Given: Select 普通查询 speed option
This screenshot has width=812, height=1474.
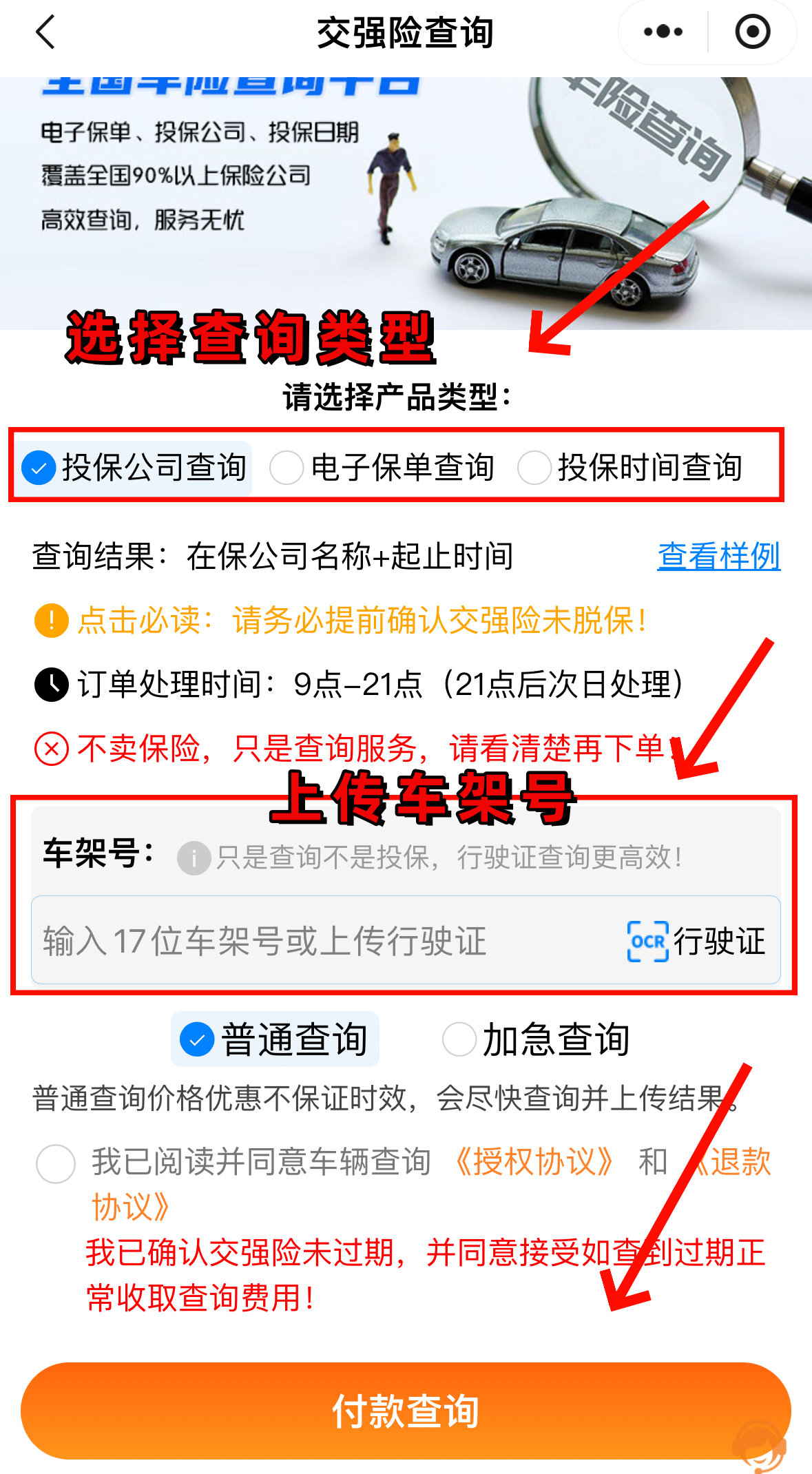Looking at the screenshot, I should [x=275, y=1039].
